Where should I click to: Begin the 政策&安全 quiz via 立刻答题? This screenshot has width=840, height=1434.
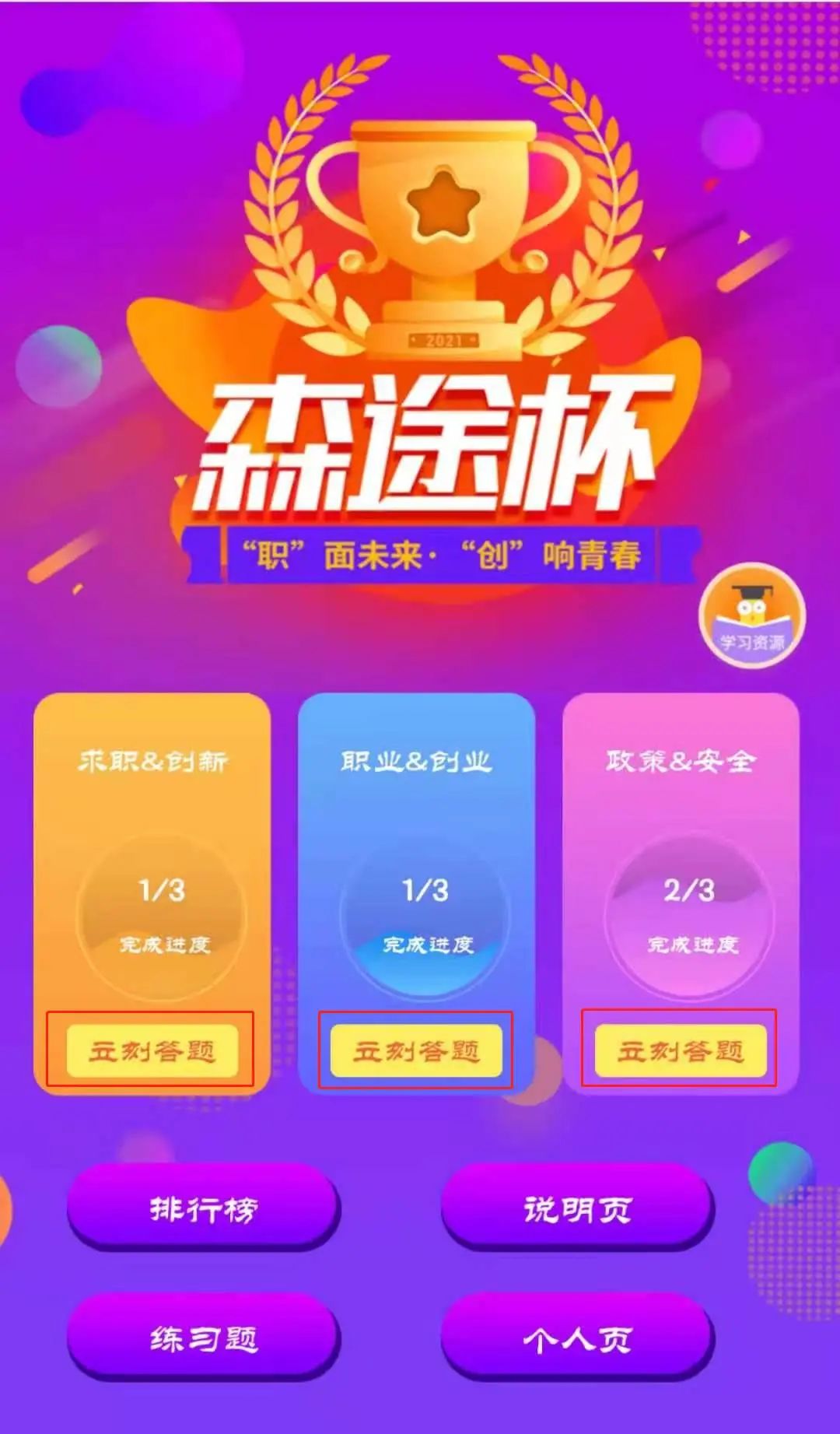tap(681, 1051)
